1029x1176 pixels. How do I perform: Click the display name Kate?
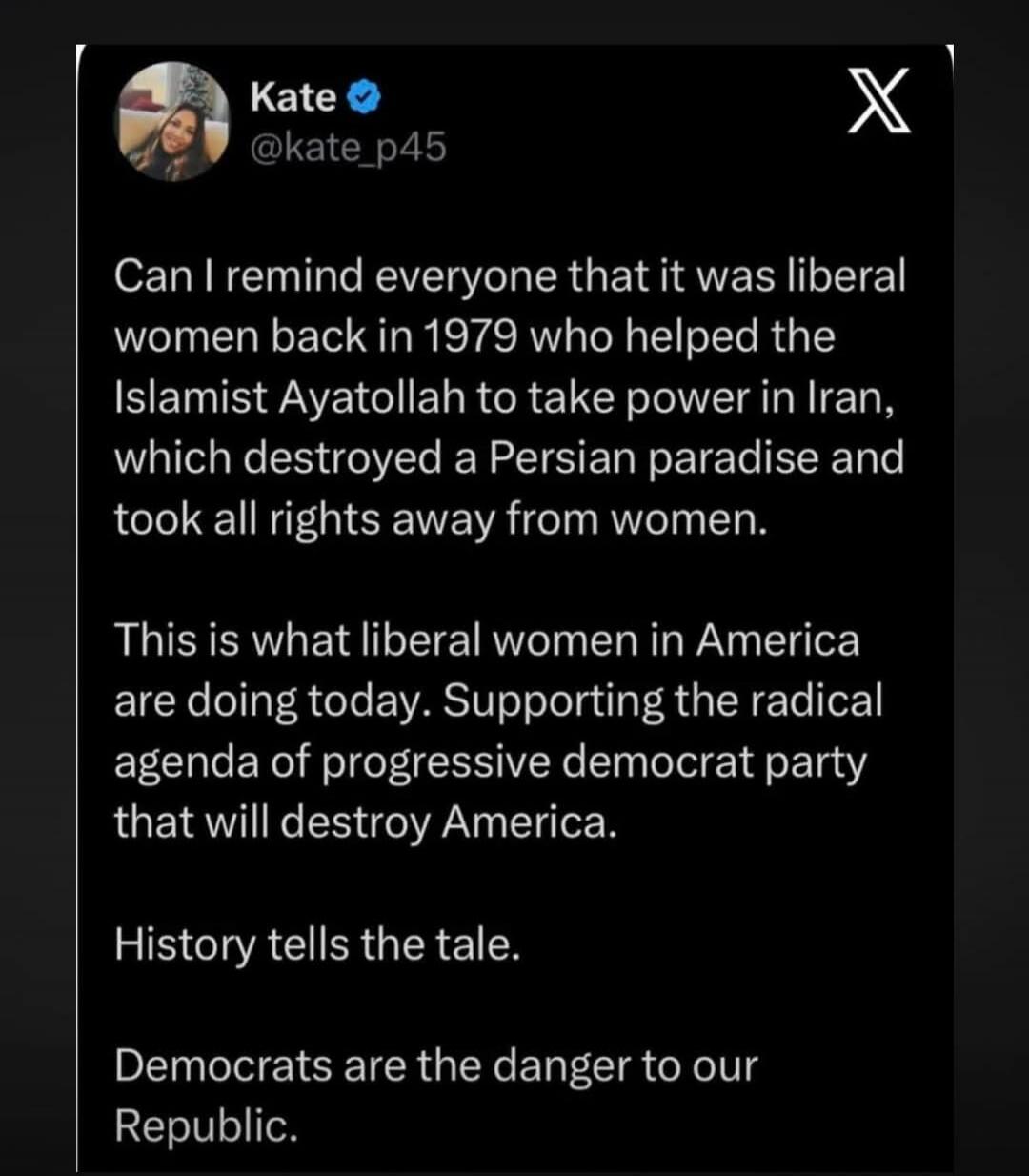pyautogui.click(x=295, y=95)
